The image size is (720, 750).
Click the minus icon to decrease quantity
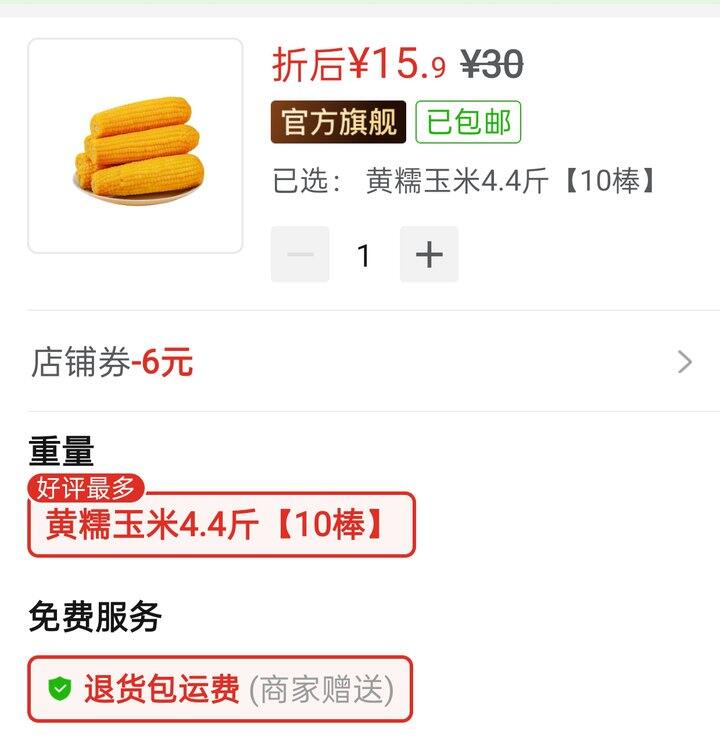click(x=299, y=254)
